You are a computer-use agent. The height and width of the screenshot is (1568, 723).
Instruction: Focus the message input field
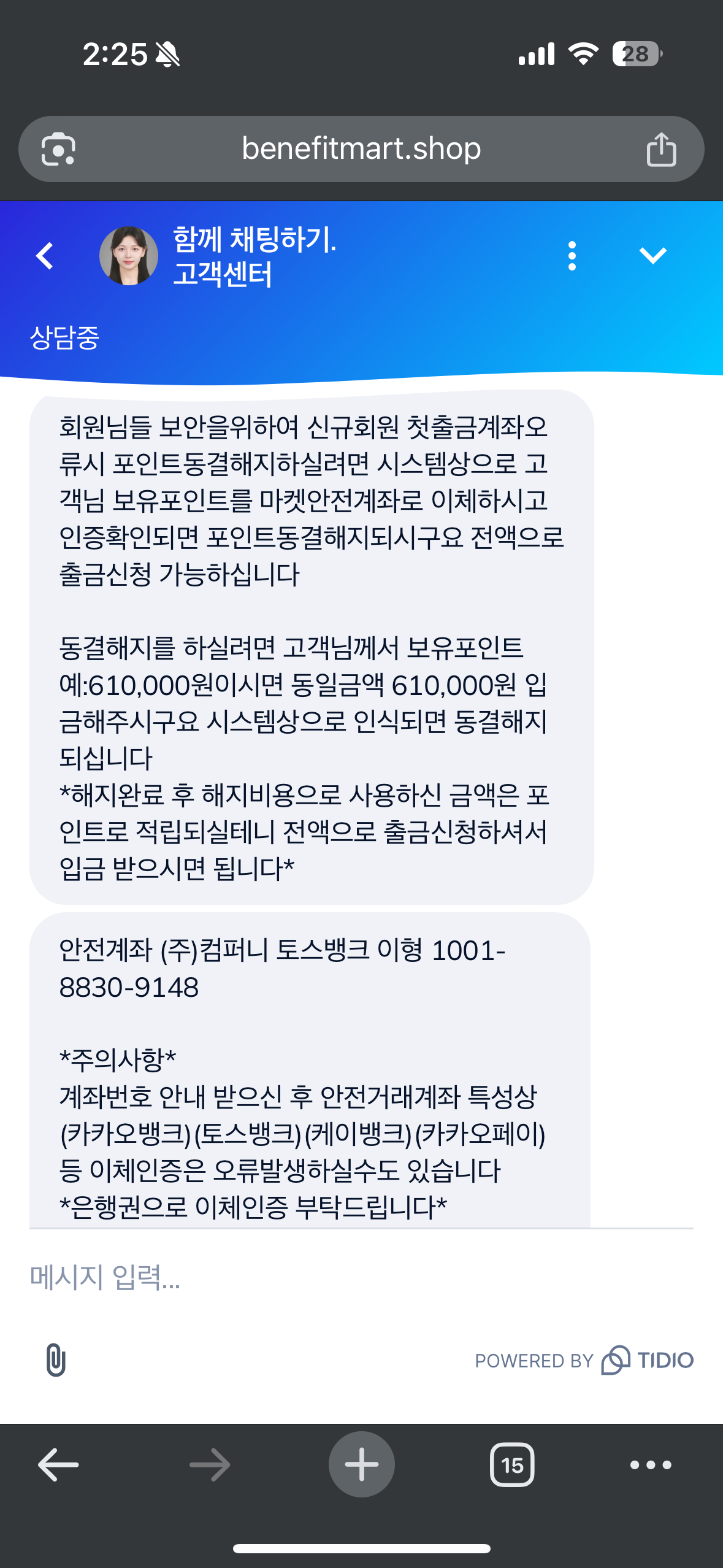(x=361, y=1277)
